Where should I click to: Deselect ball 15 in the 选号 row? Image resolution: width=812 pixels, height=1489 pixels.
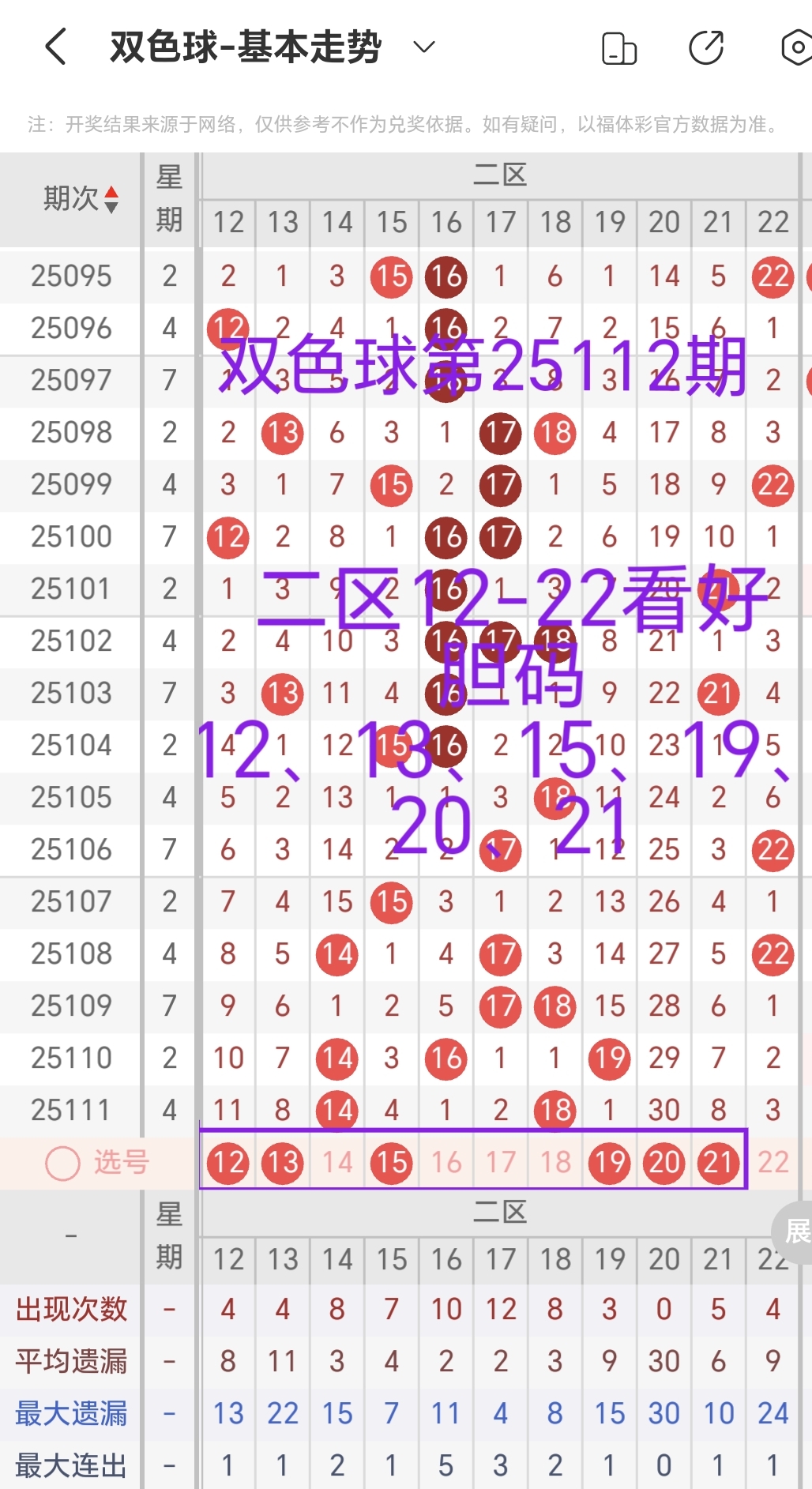(392, 1163)
